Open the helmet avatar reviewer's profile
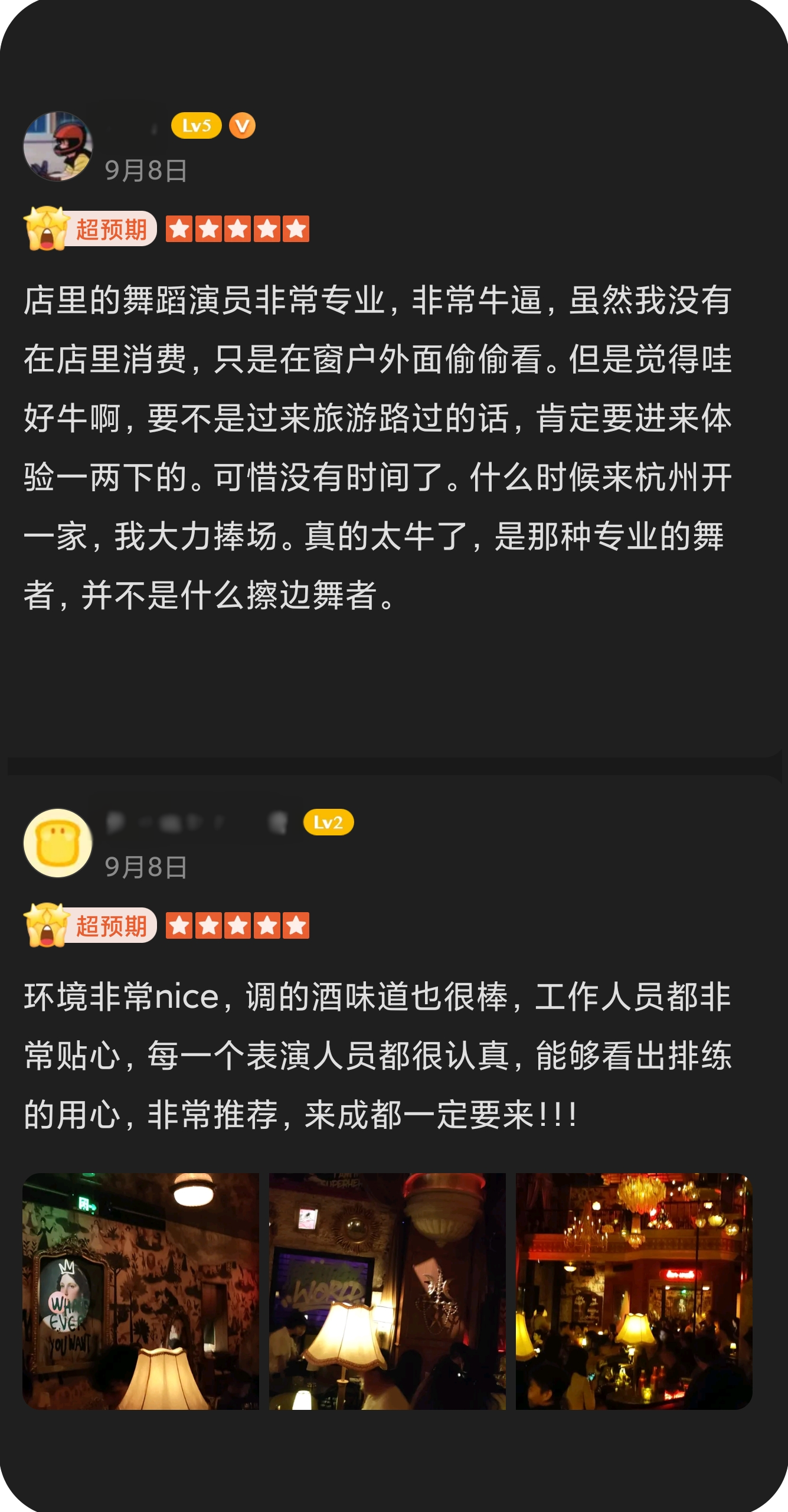The height and width of the screenshot is (1512, 788). (x=58, y=146)
